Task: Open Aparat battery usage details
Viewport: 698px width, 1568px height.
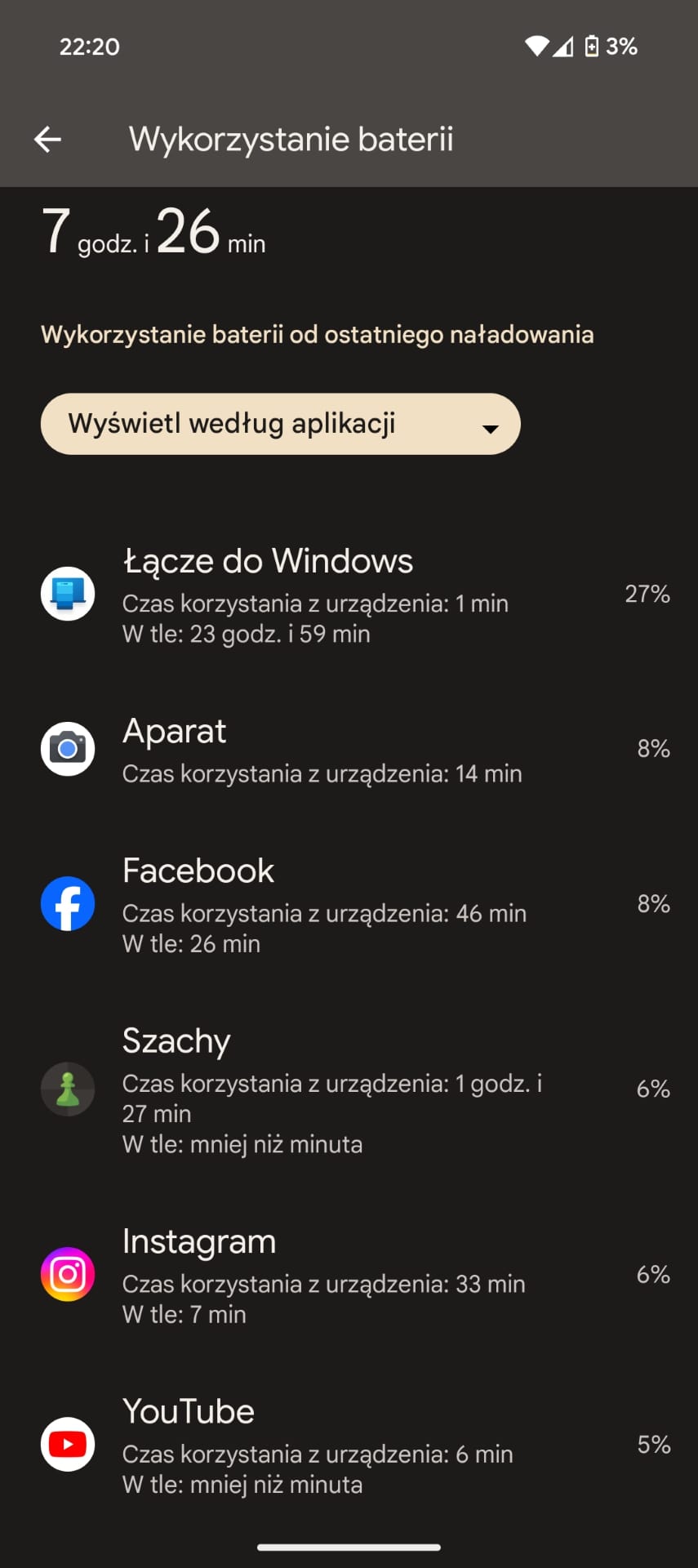Action: pyautogui.click(x=349, y=749)
